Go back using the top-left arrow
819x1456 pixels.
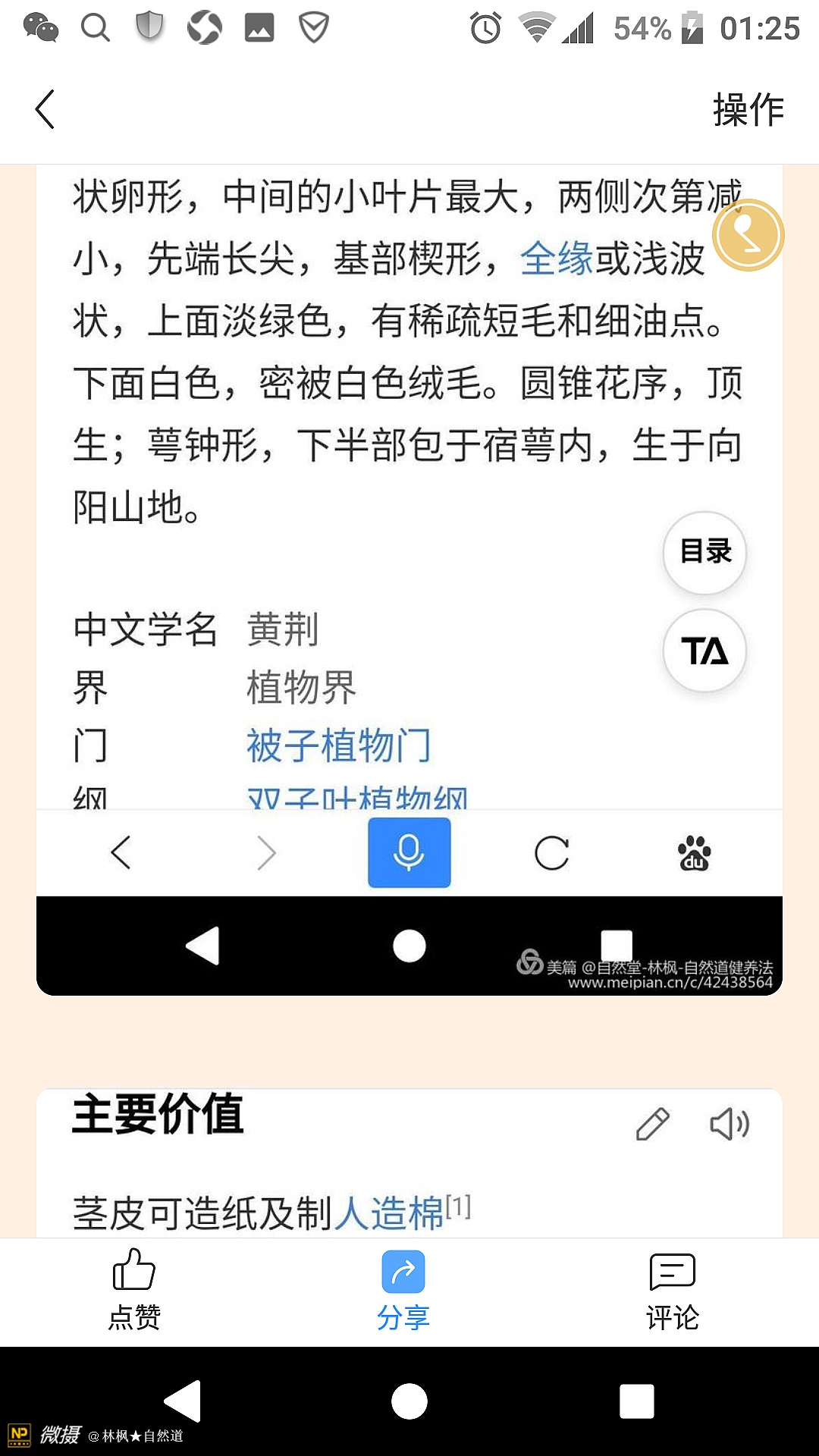(45, 109)
